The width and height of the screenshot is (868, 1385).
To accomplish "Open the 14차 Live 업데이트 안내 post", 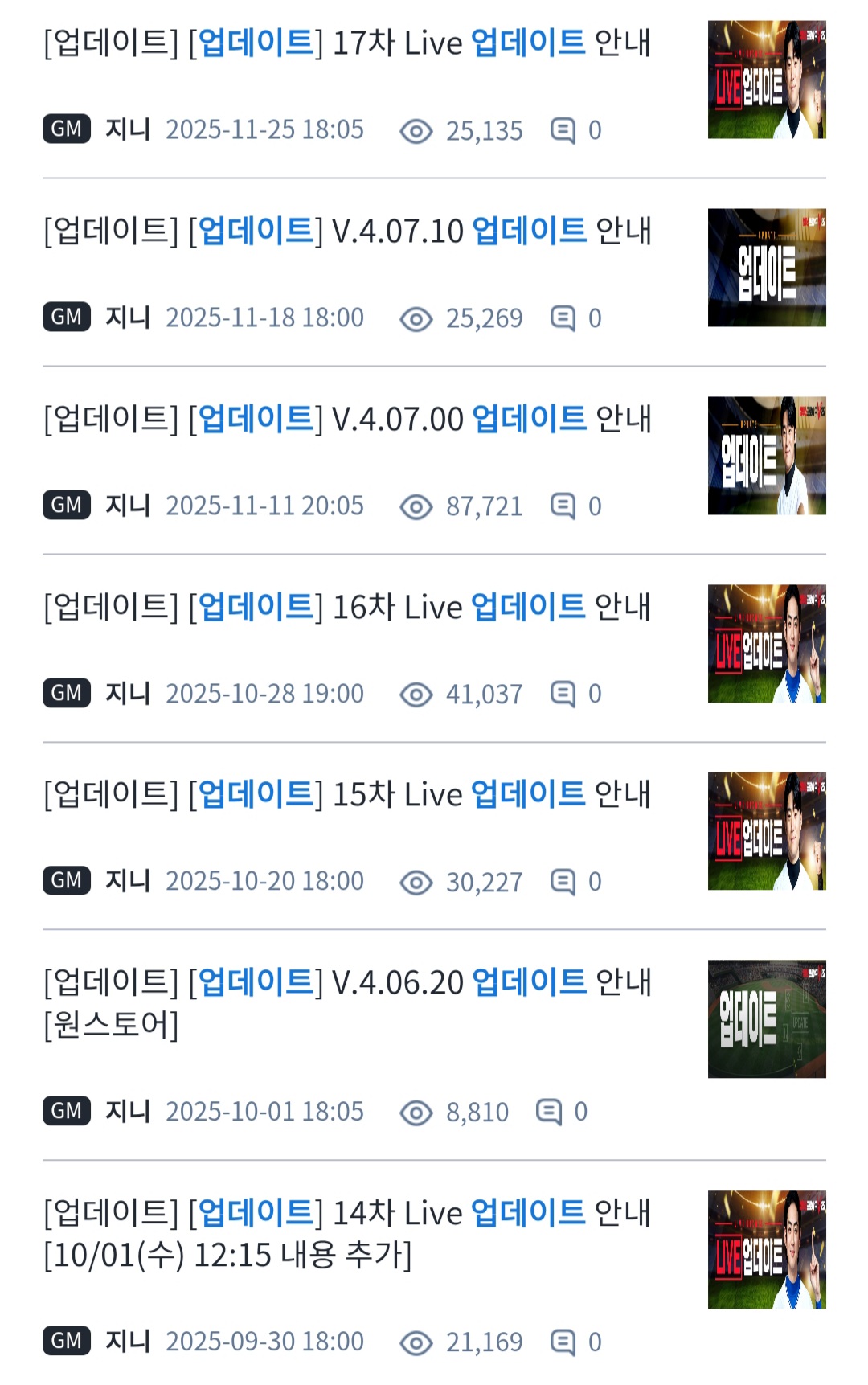I will click(x=347, y=1214).
